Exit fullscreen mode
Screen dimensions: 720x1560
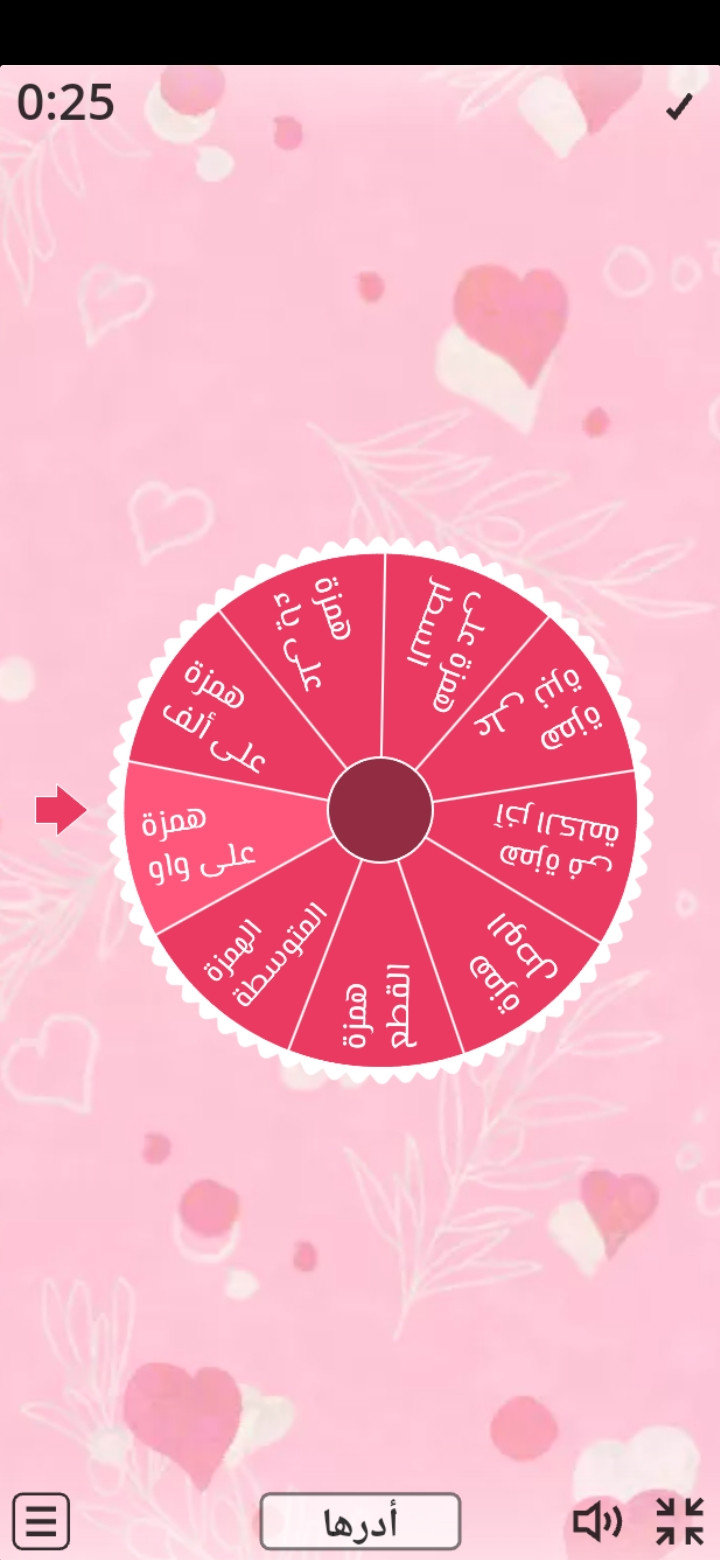[680, 1522]
